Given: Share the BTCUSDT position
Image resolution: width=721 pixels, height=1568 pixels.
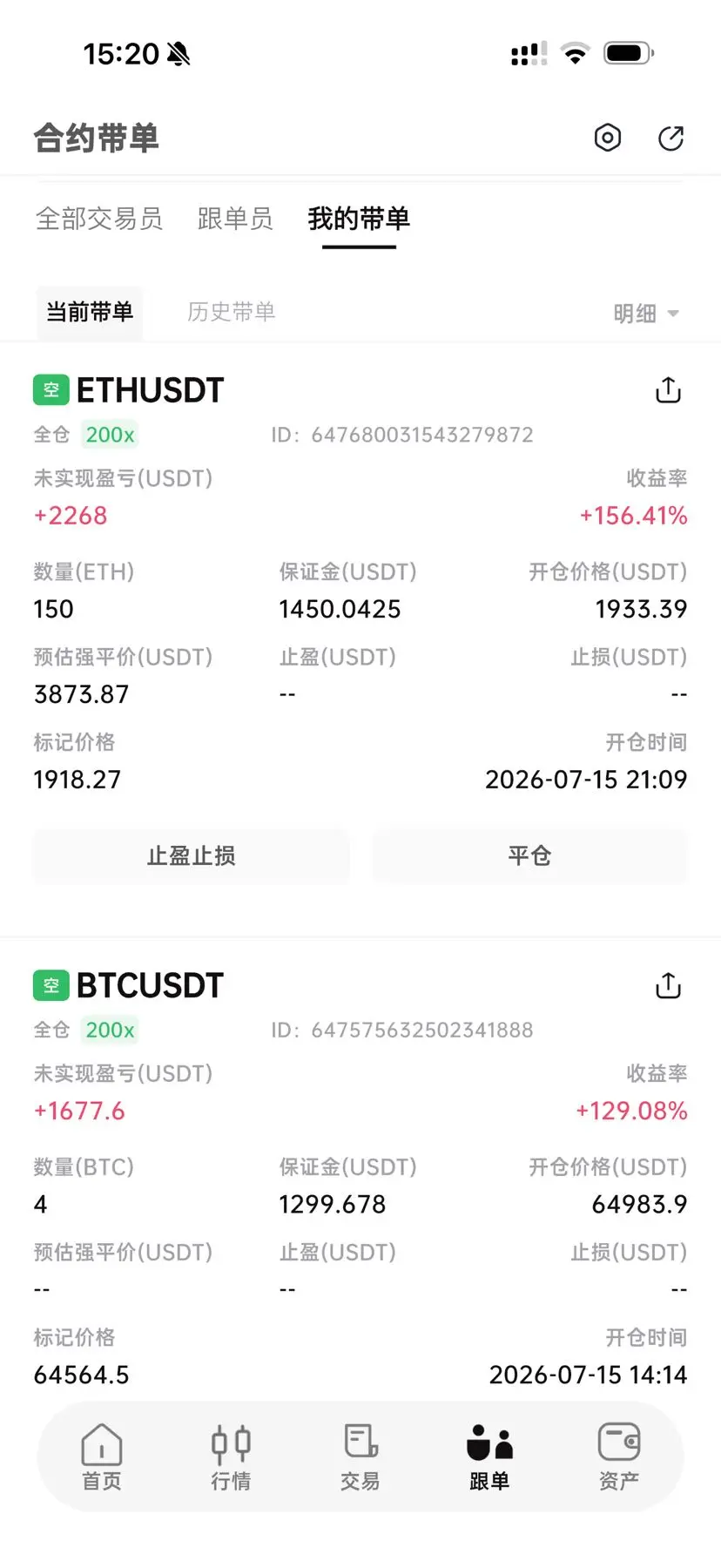Looking at the screenshot, I should pos(668,985).
